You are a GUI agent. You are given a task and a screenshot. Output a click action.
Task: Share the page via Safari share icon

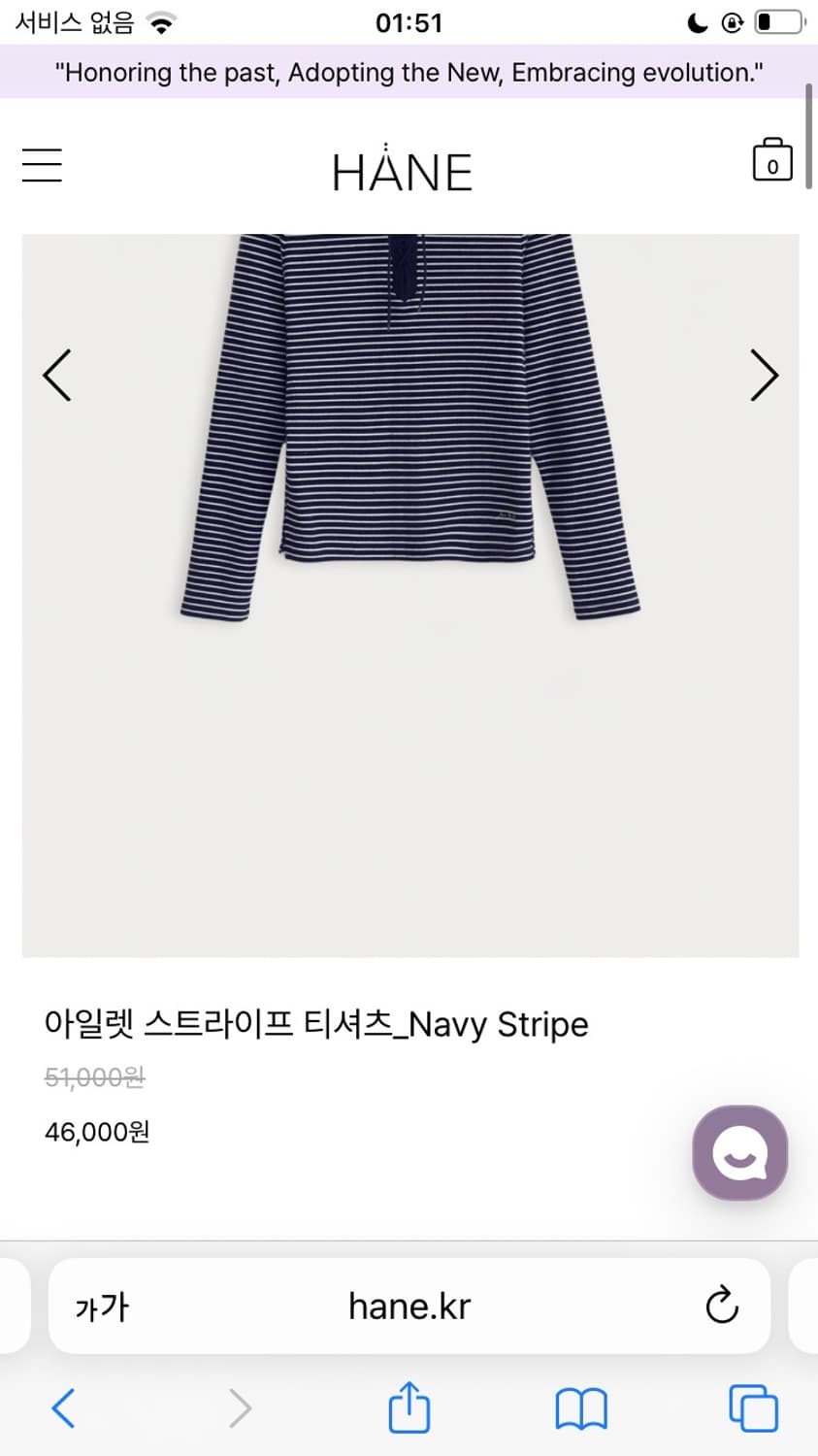[409, 1407]
